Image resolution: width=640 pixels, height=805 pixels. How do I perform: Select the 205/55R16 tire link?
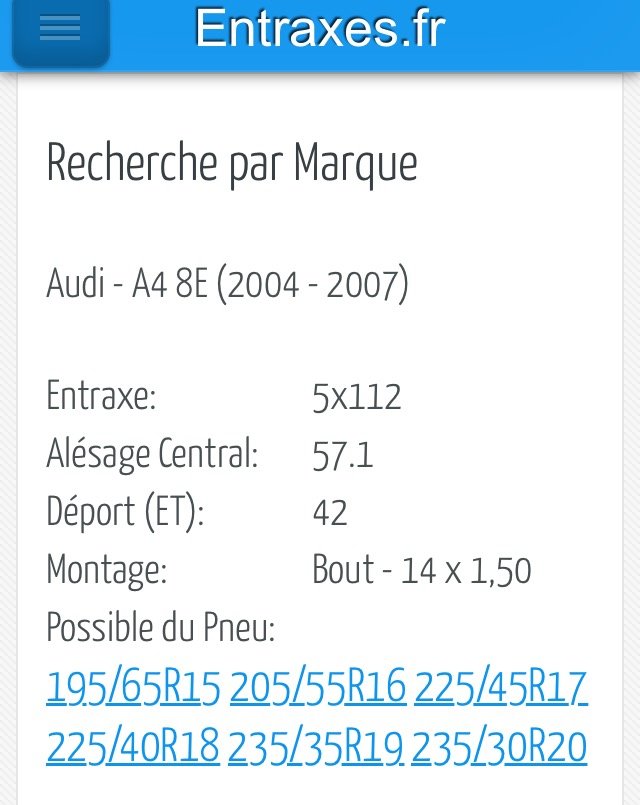318,688
